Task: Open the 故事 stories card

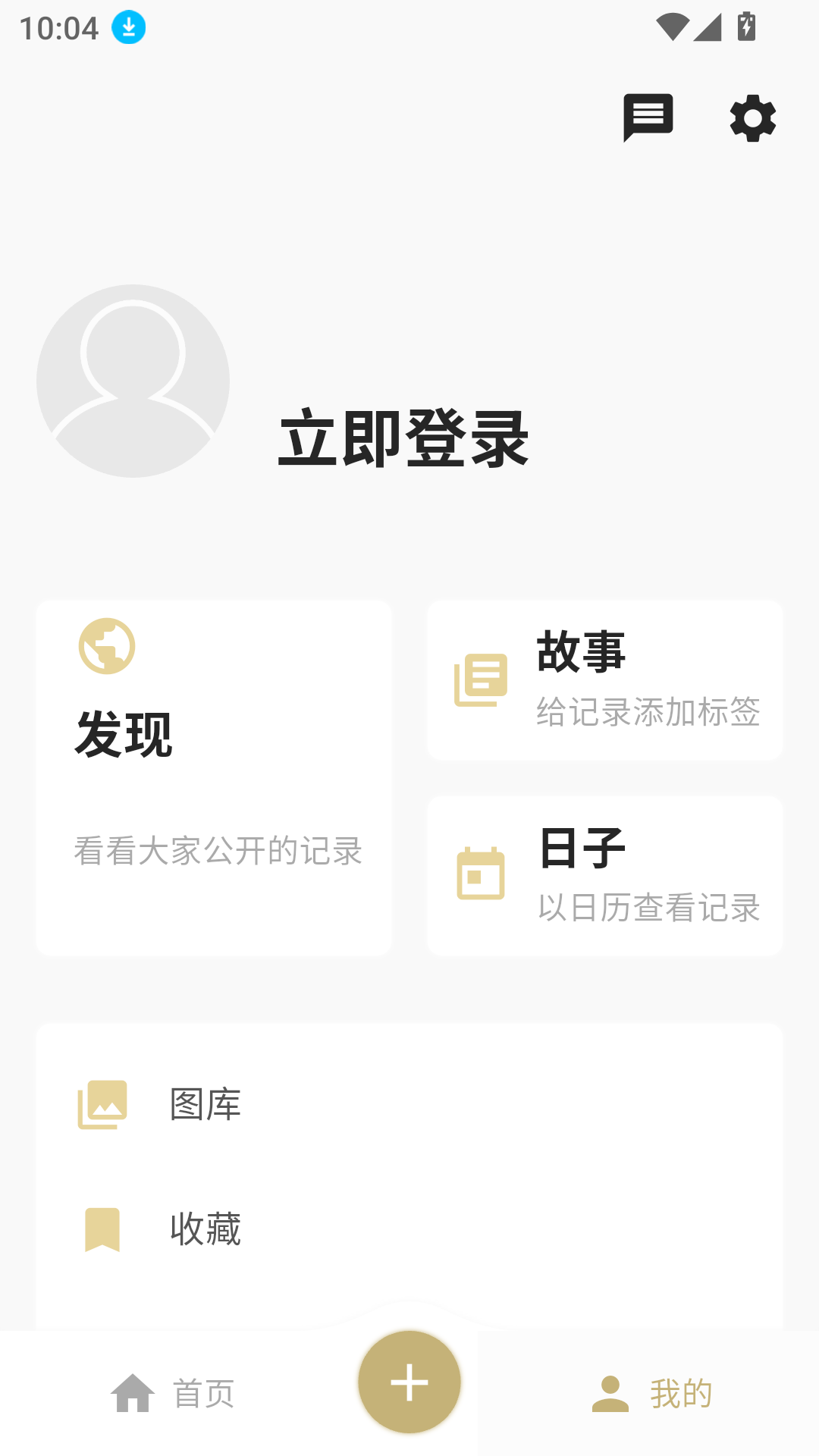Action: point(604,680)
